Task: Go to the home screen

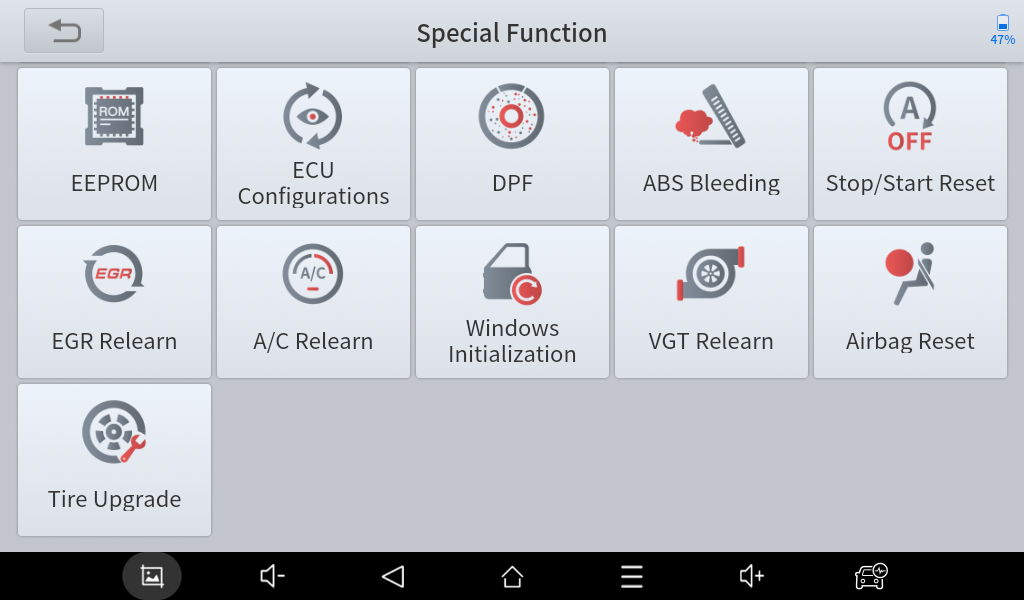Action: pyautogui.click(x=512, y=576)
